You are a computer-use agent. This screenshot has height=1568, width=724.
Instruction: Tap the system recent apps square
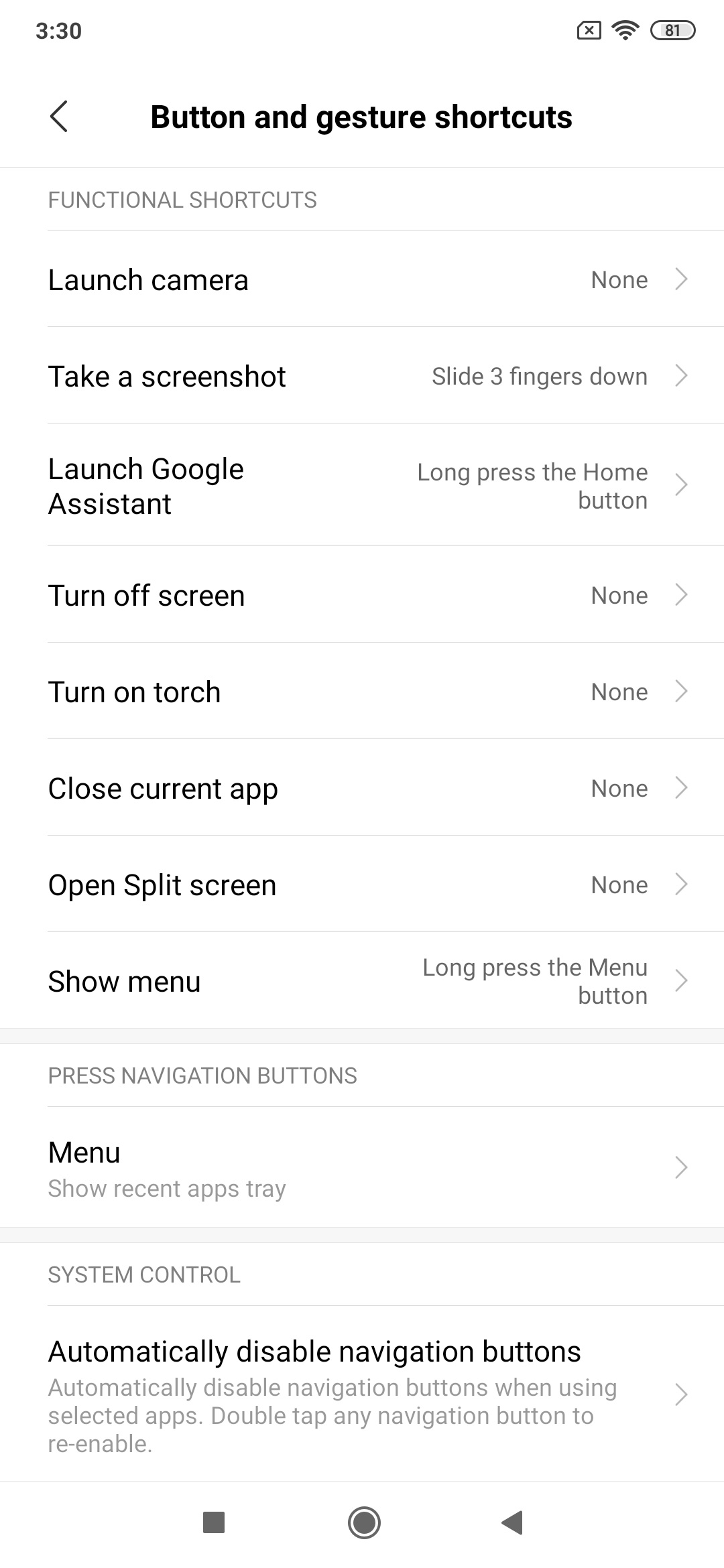(x=214, y=1522)
